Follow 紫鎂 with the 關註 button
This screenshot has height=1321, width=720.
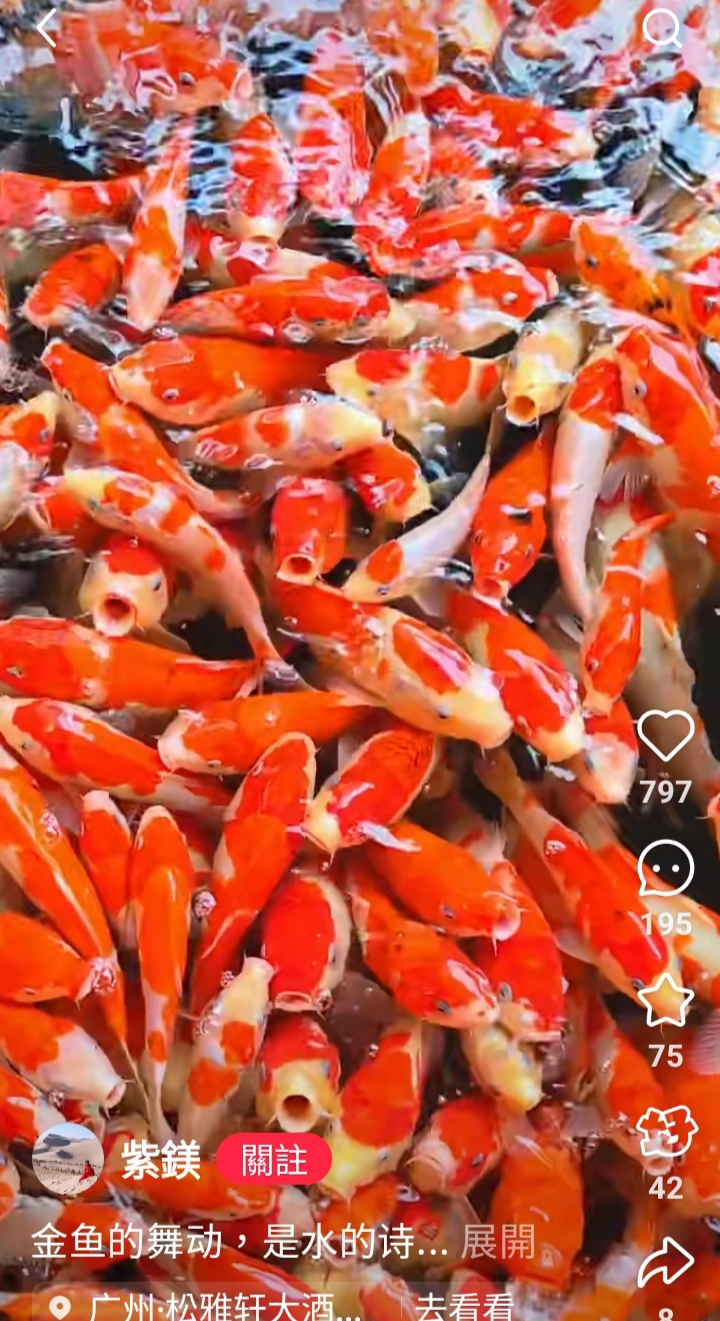pyautogui.click(x=274, y=1160)
